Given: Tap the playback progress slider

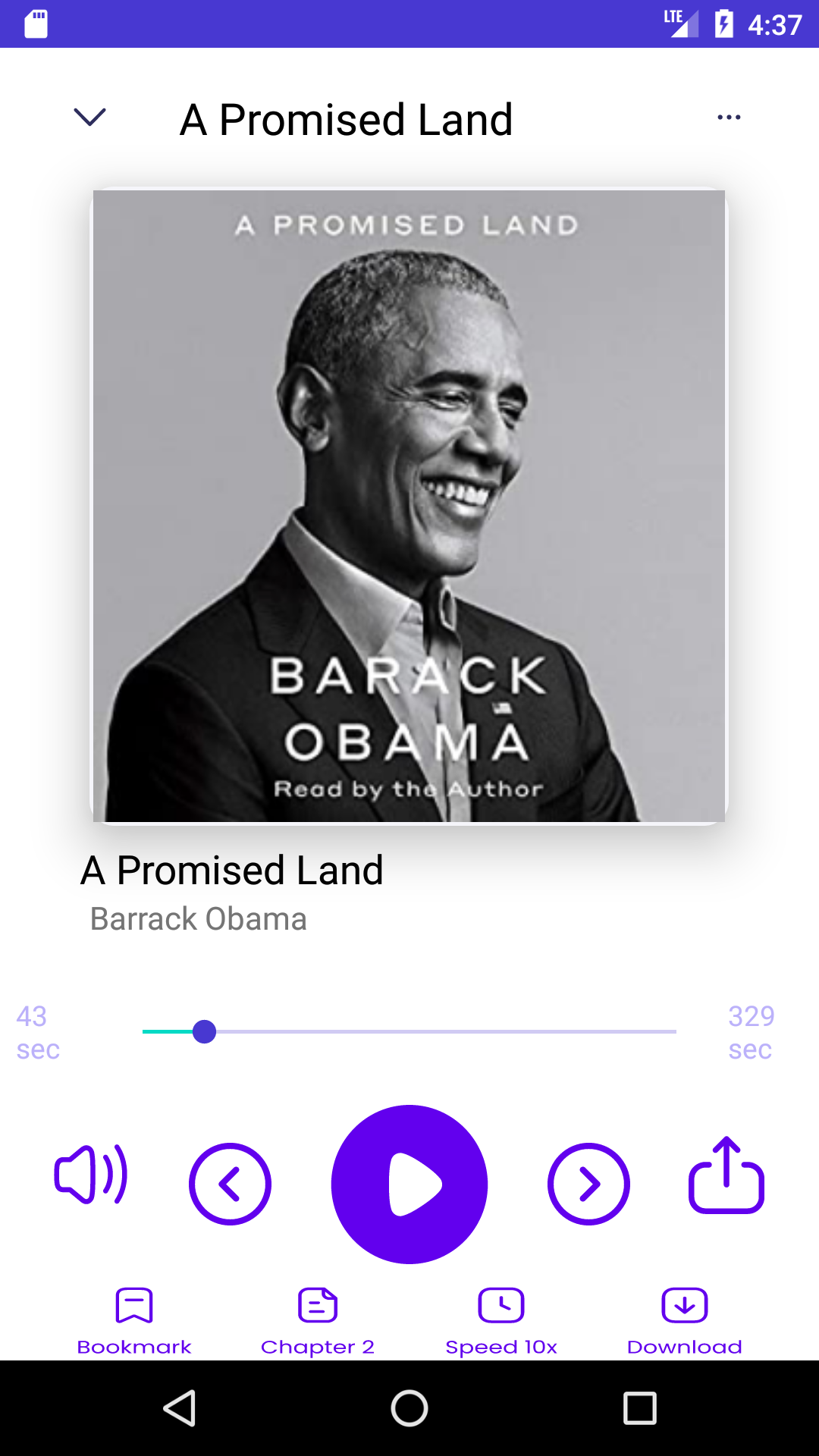Looking at the screenshot, I should click(x=409, y=1032).
